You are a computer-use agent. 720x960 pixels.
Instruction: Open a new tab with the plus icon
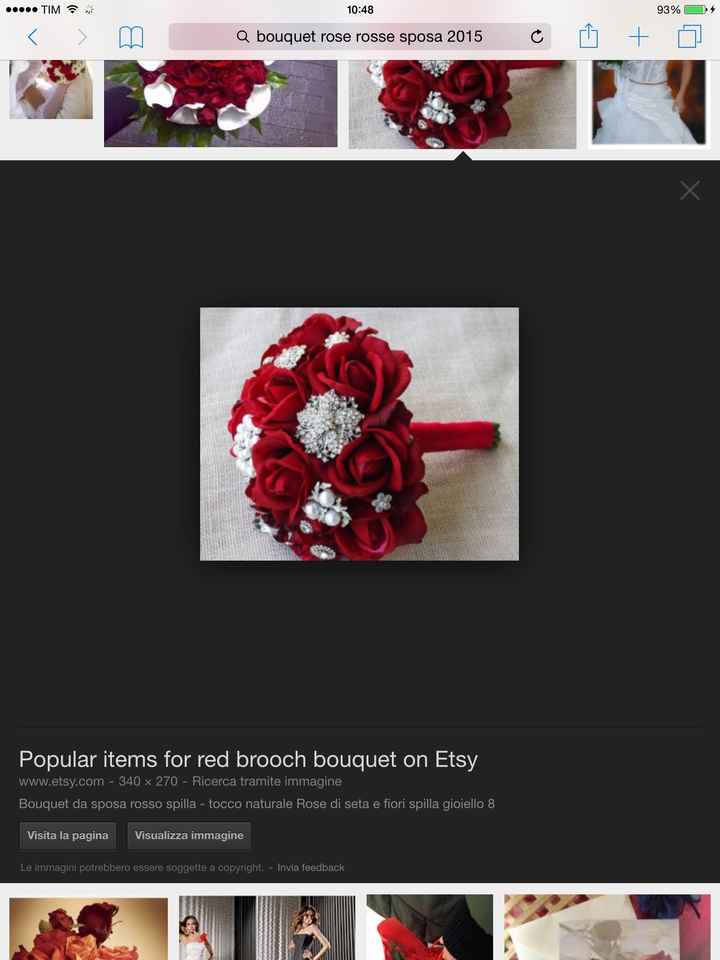pyautogui.click(x=639, y=36)
